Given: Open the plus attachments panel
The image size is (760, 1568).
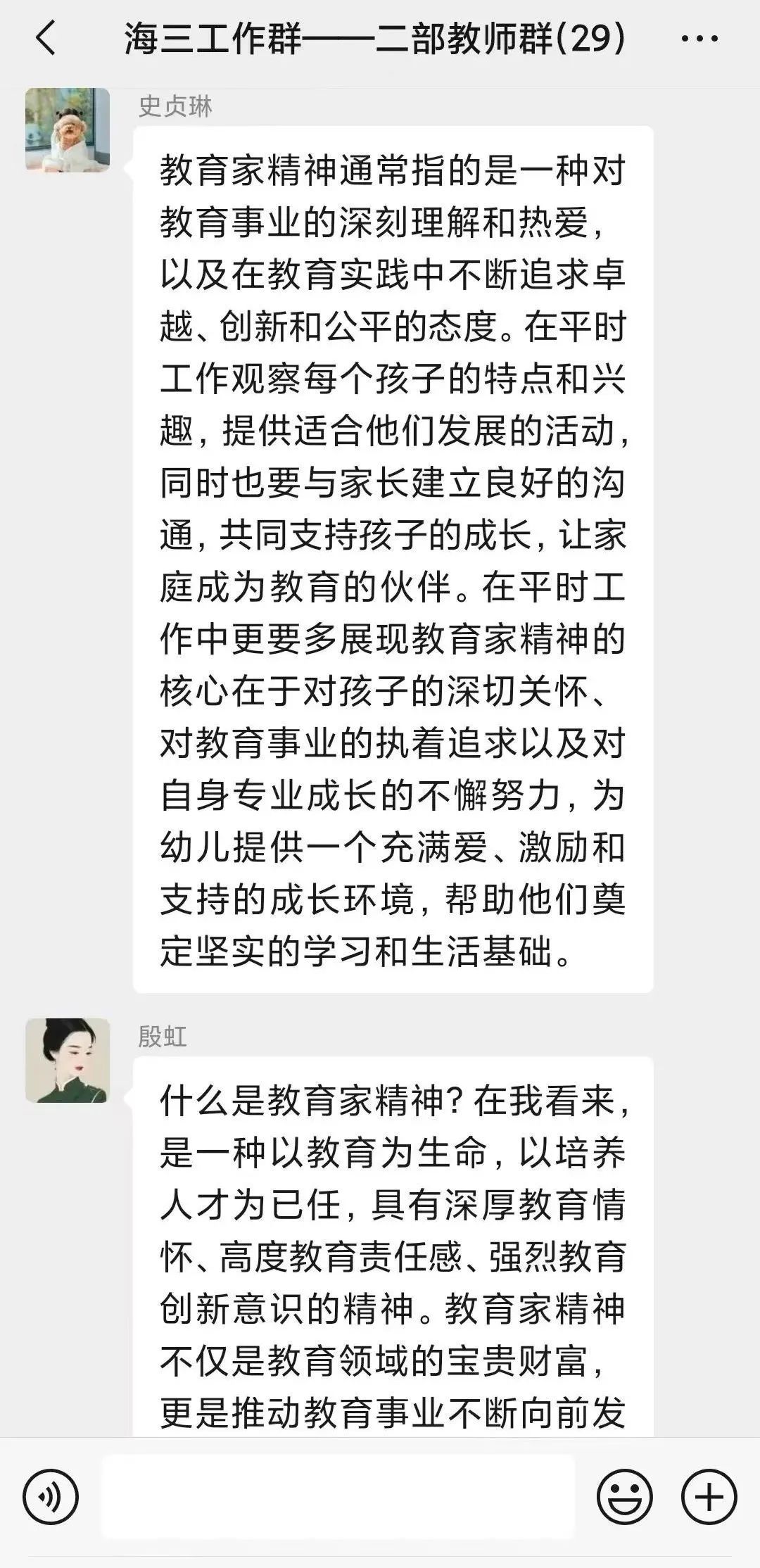Looking at the screenshot, I should [x=709, y=1496].
